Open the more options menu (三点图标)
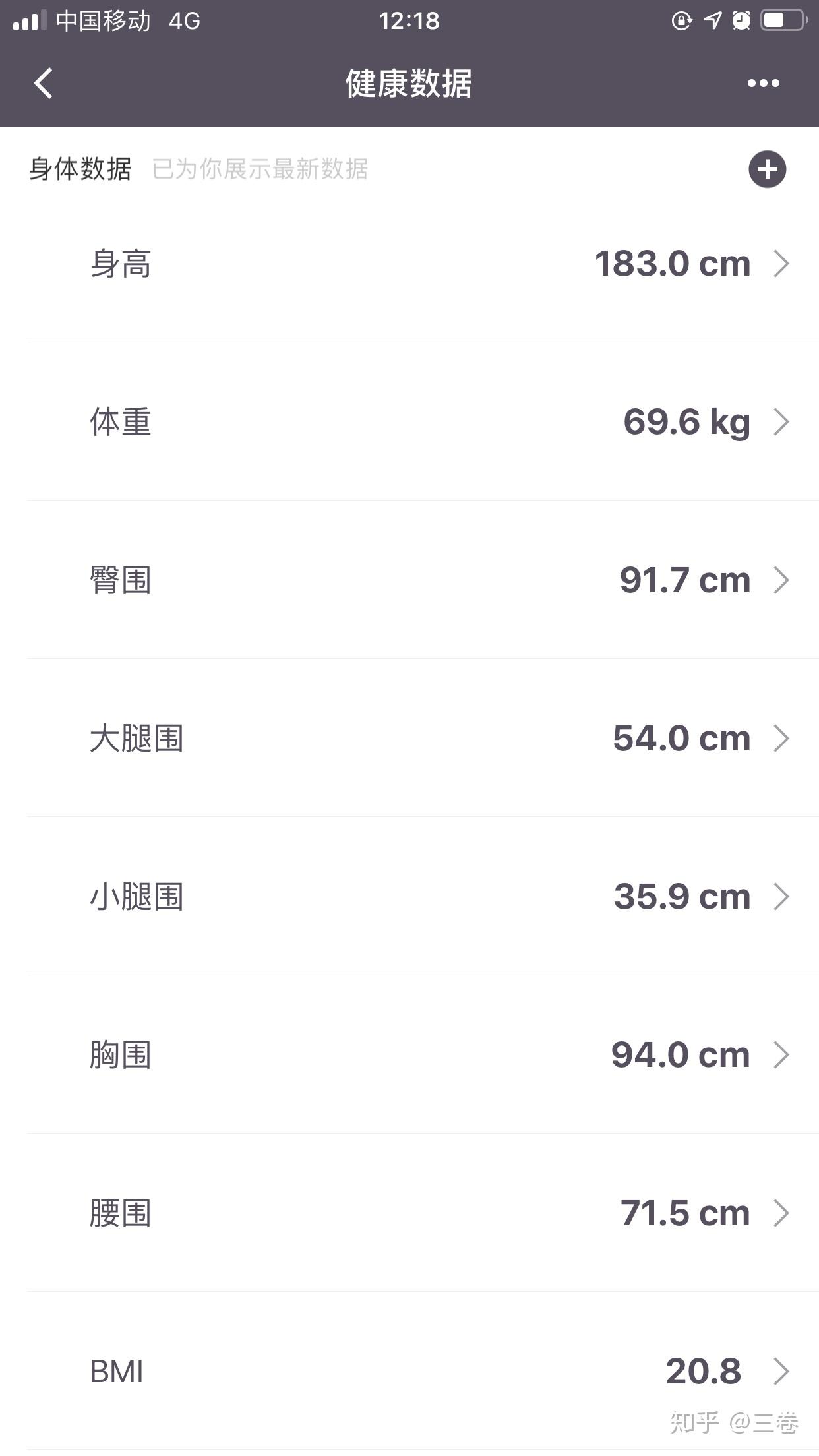The height and width of the screenshot is (1456, 819). pos(763,83)
